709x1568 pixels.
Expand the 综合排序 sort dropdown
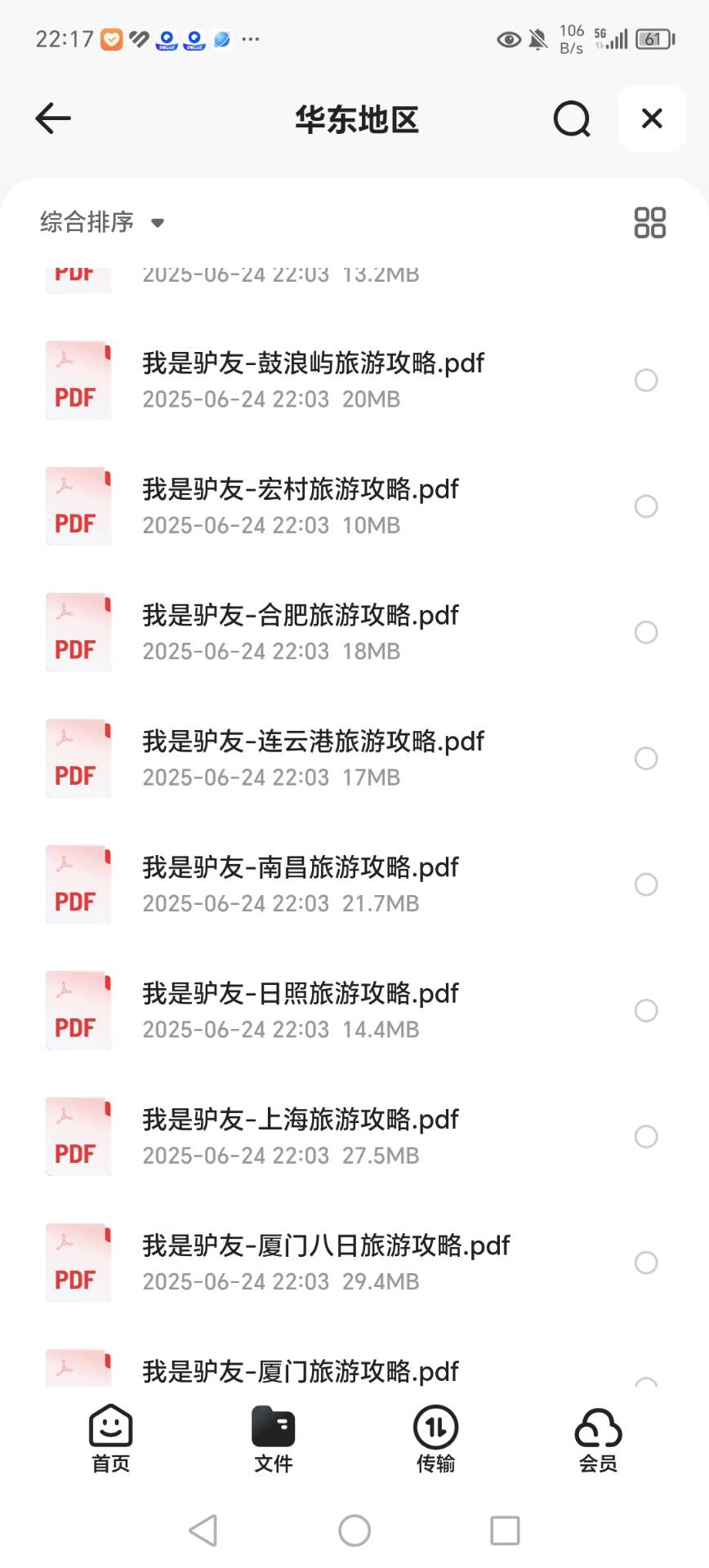tap(102, 222)
